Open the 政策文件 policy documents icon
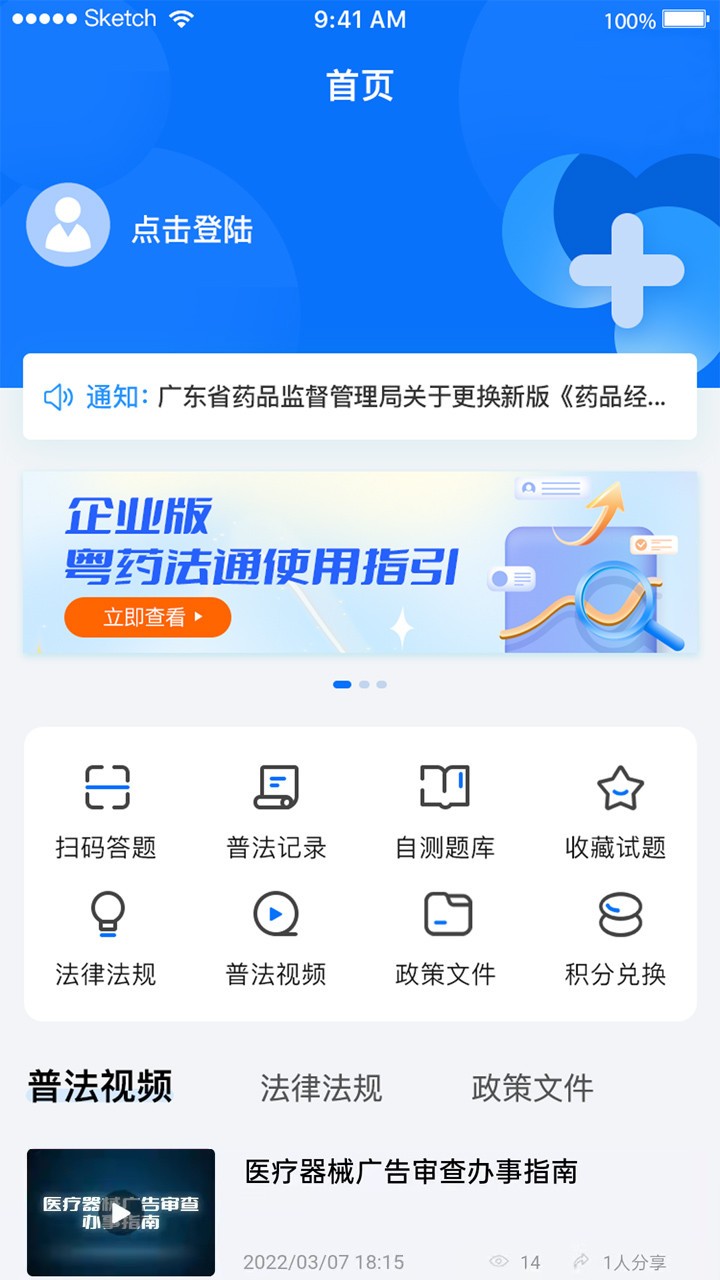This screenshot has width=720, height=1280. click(446, 935)
